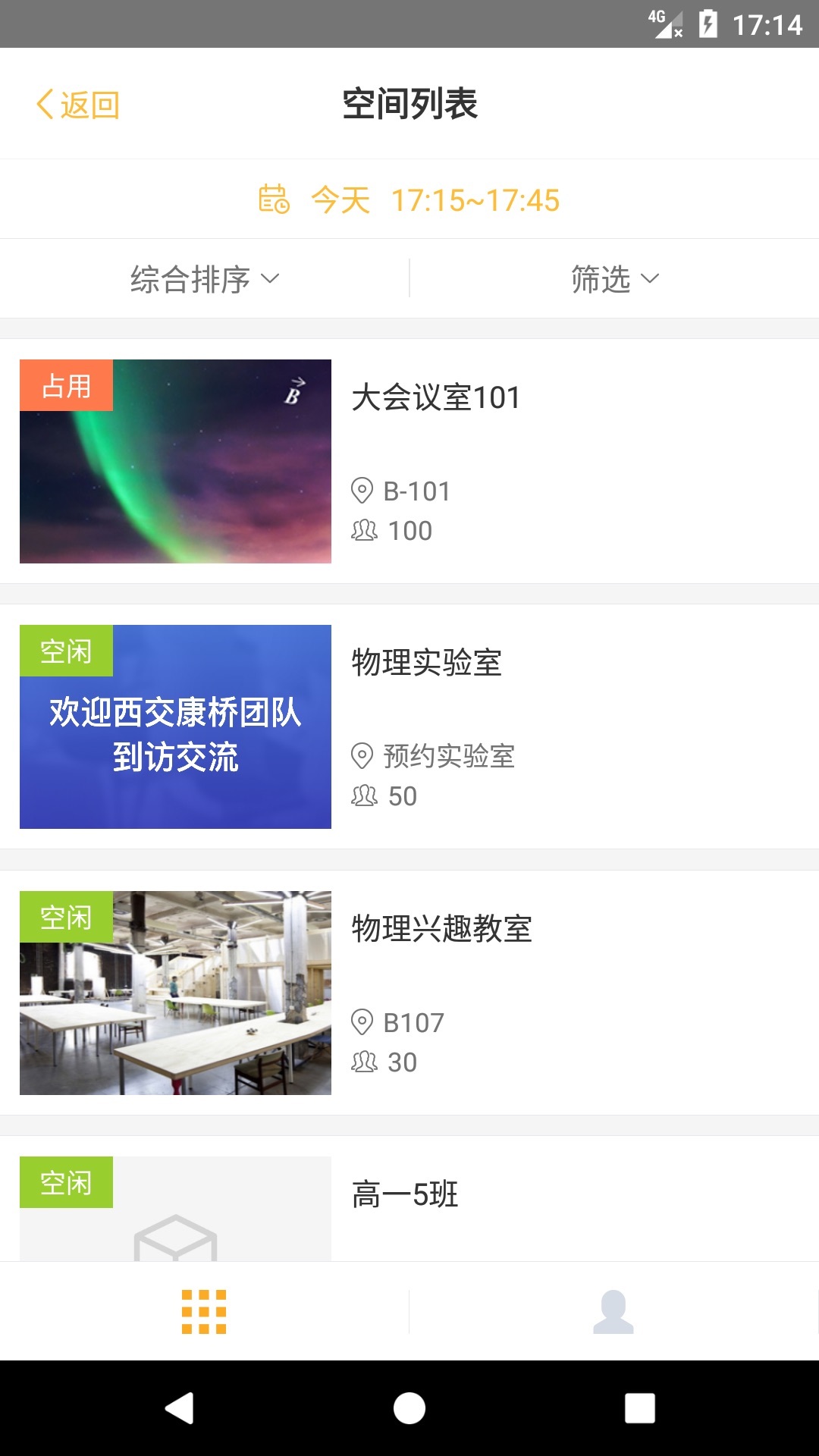This screenshot has width=819, height=1456.
Task: Tap the system back button
Action: (x=180, y=1408)
